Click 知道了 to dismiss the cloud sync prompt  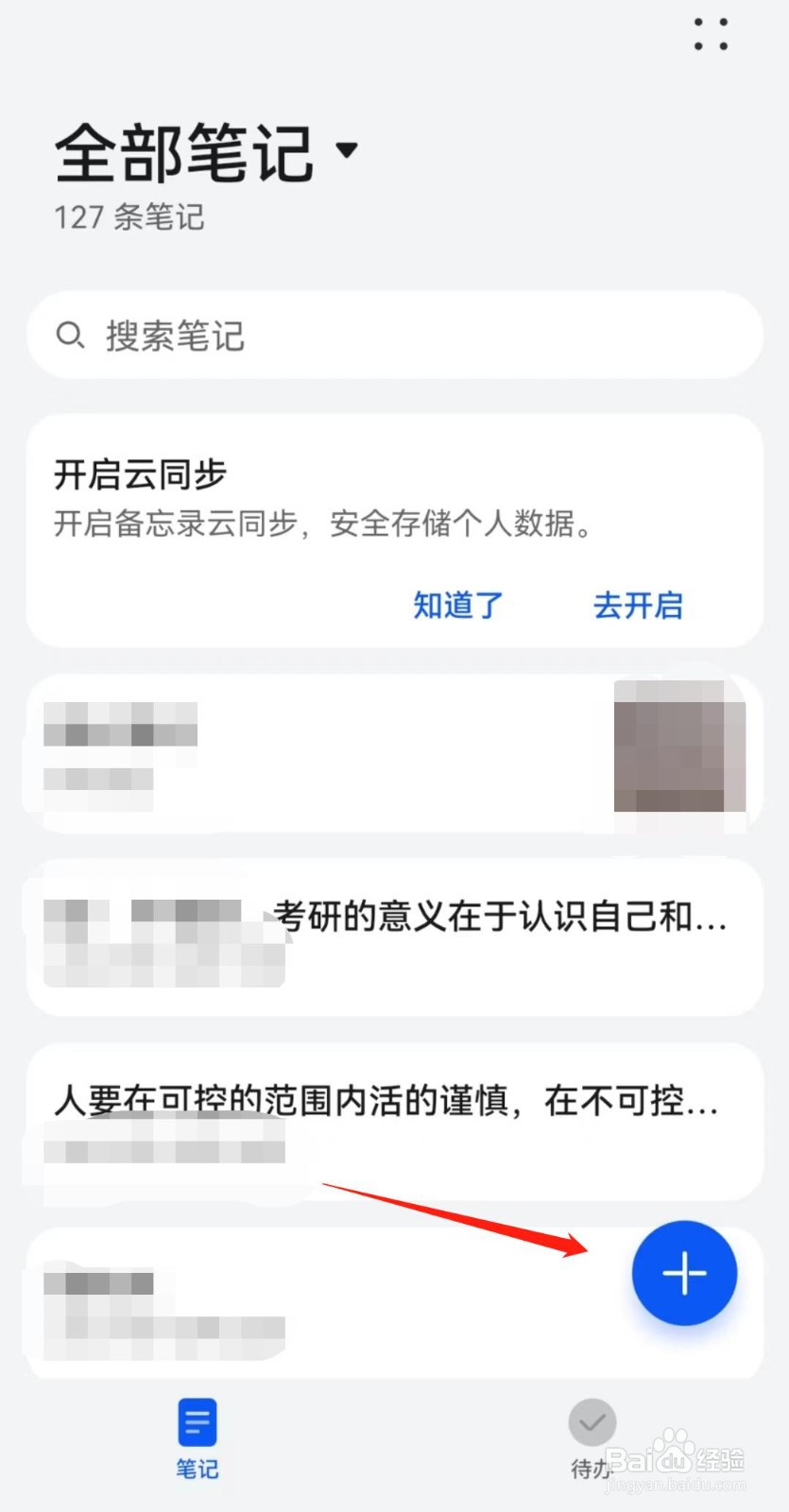[x=457, y=606]
